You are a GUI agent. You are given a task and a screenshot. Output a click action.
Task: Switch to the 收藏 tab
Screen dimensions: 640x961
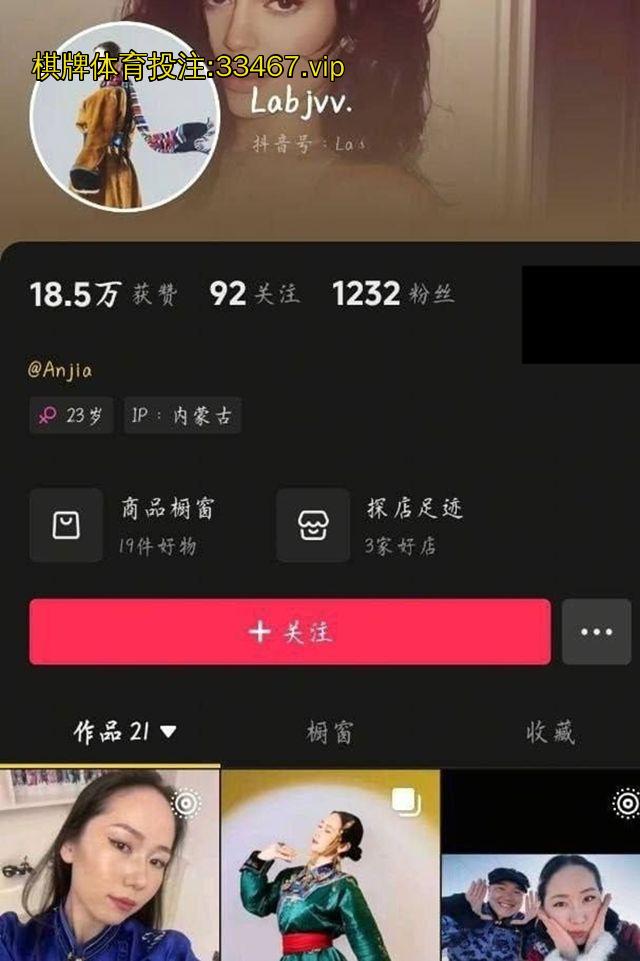(x=550, y=732)
